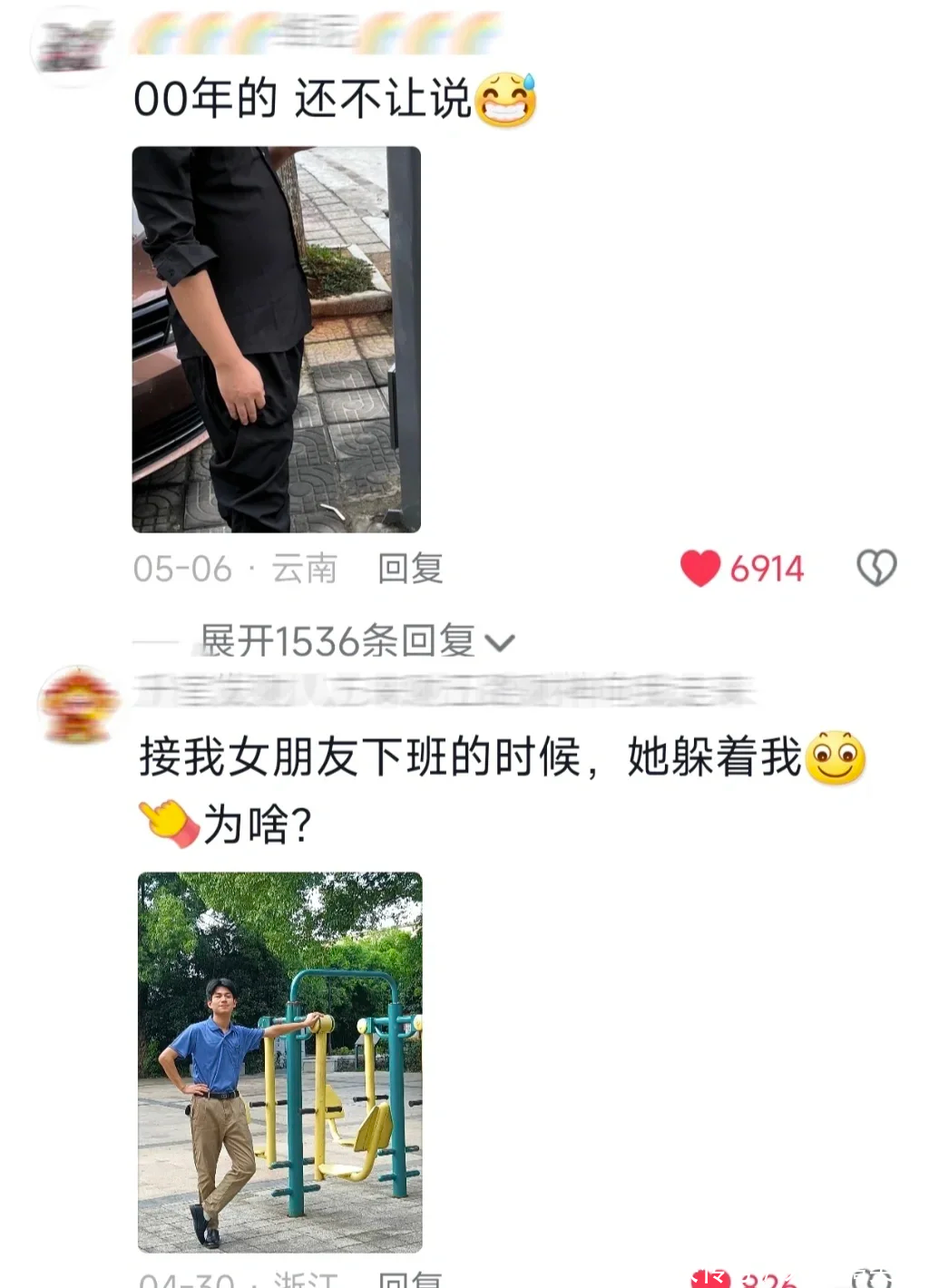Open the first commenter's avatar

coord(71,45)
